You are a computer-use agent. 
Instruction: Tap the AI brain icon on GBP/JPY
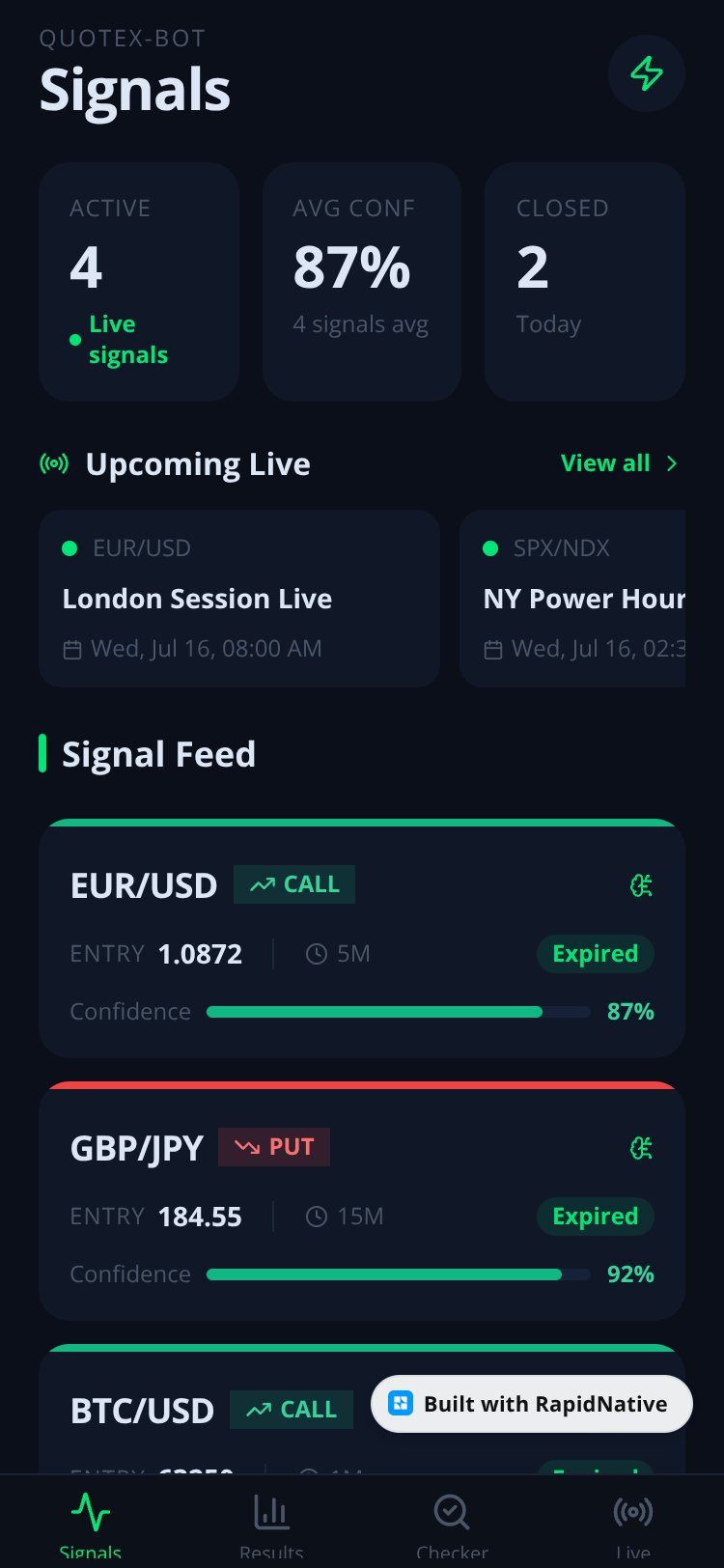(641, 1147)
